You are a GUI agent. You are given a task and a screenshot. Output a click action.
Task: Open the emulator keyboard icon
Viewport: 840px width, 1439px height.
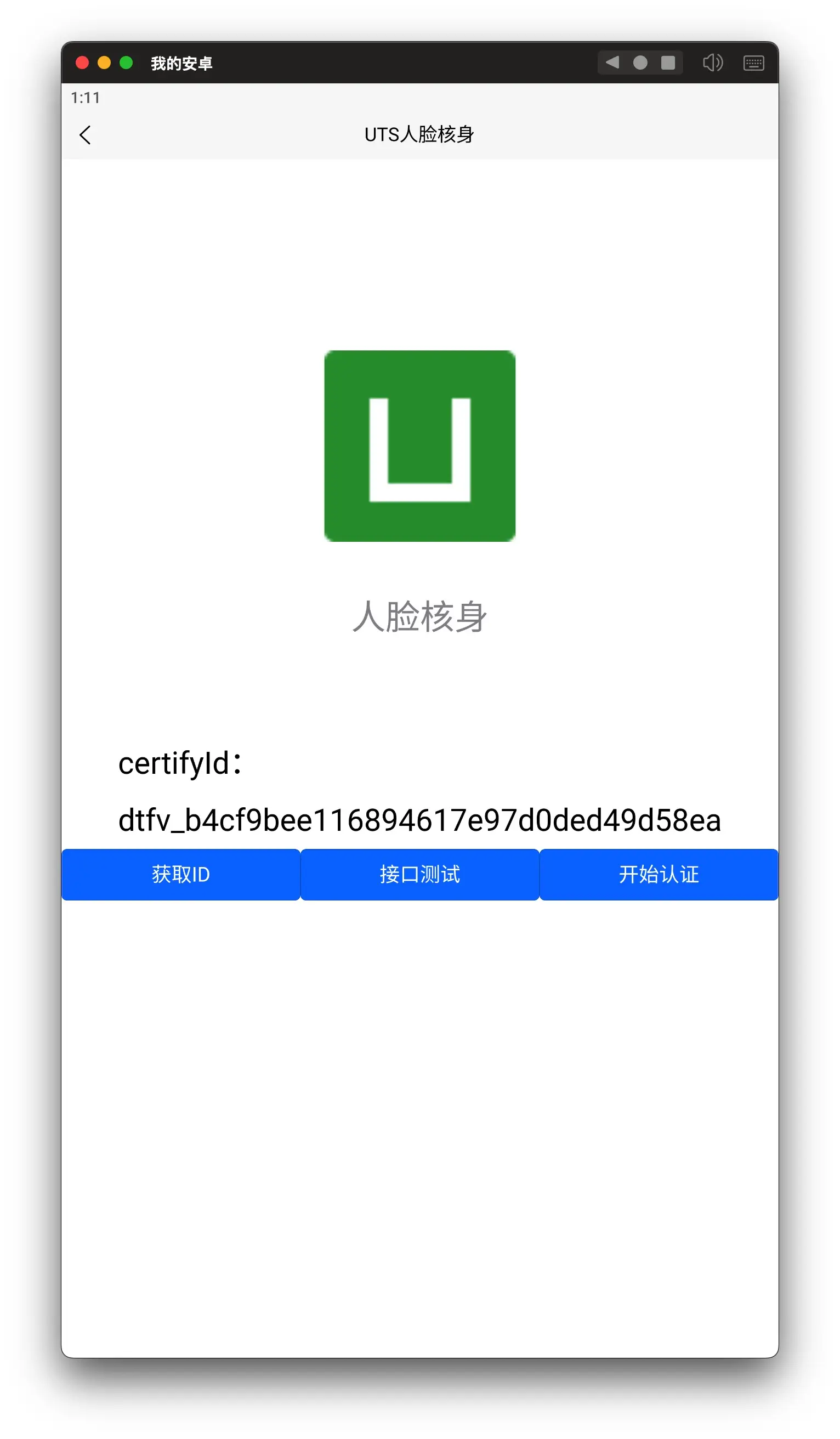(753, 63)
